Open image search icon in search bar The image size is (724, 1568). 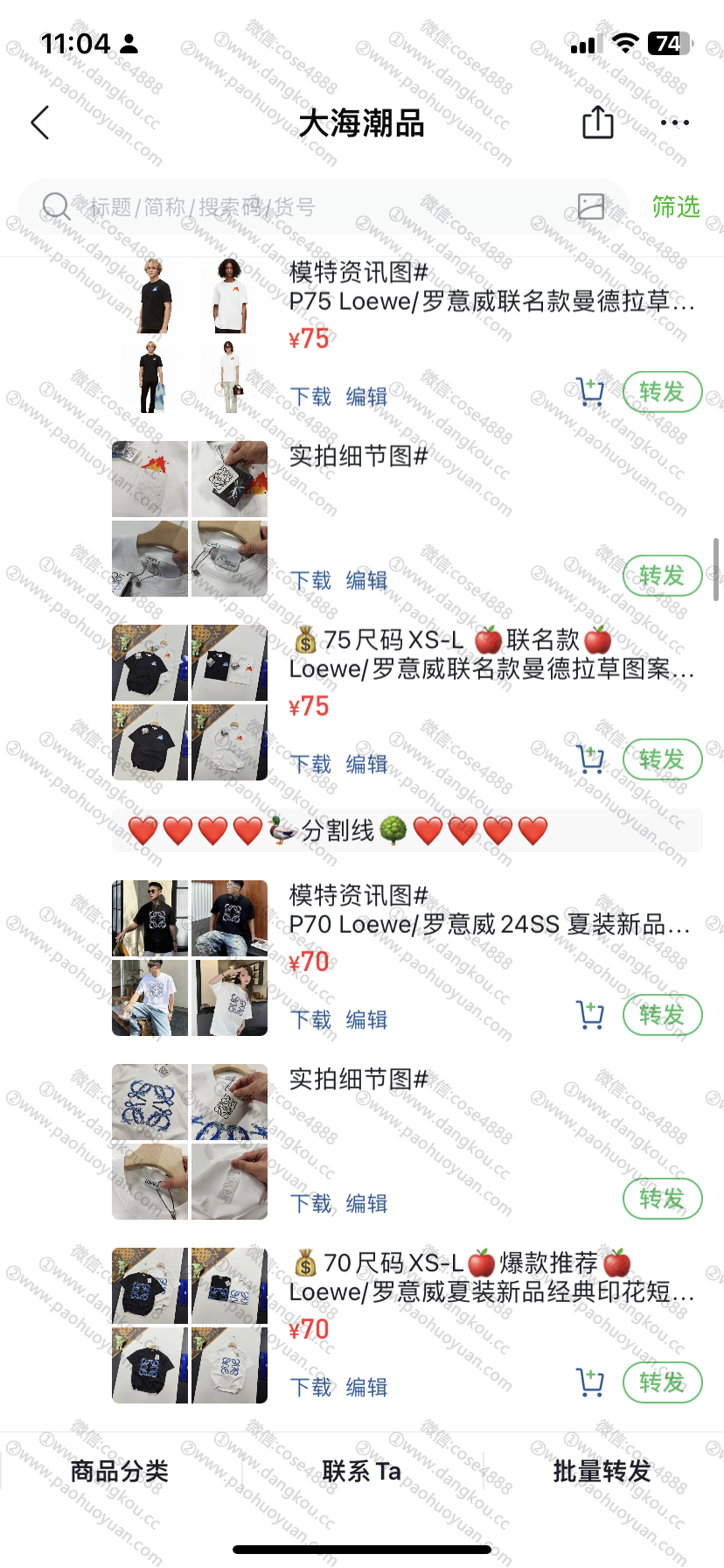coord(591,206)
